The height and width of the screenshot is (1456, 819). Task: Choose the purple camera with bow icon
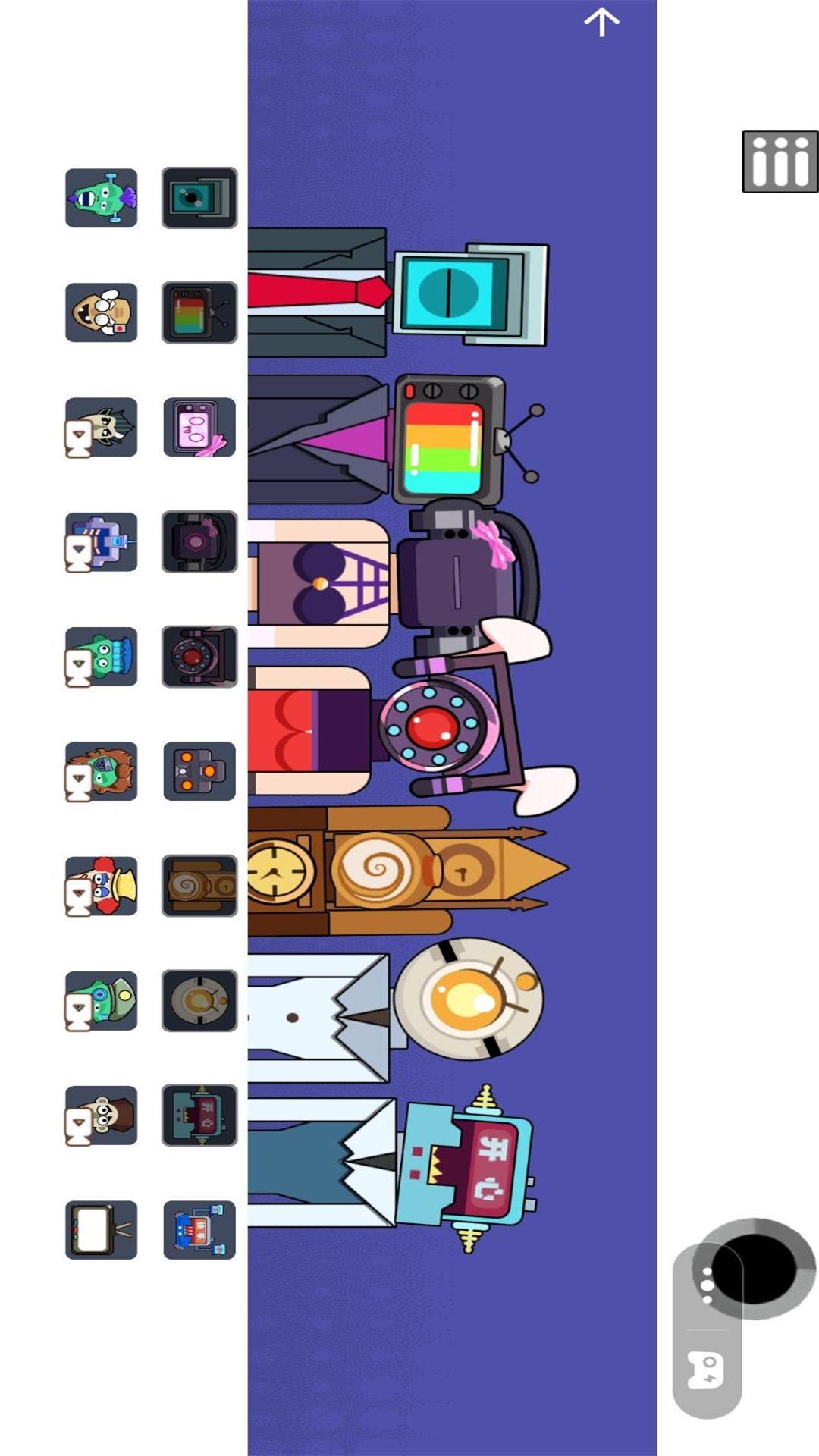pos(199,541)
